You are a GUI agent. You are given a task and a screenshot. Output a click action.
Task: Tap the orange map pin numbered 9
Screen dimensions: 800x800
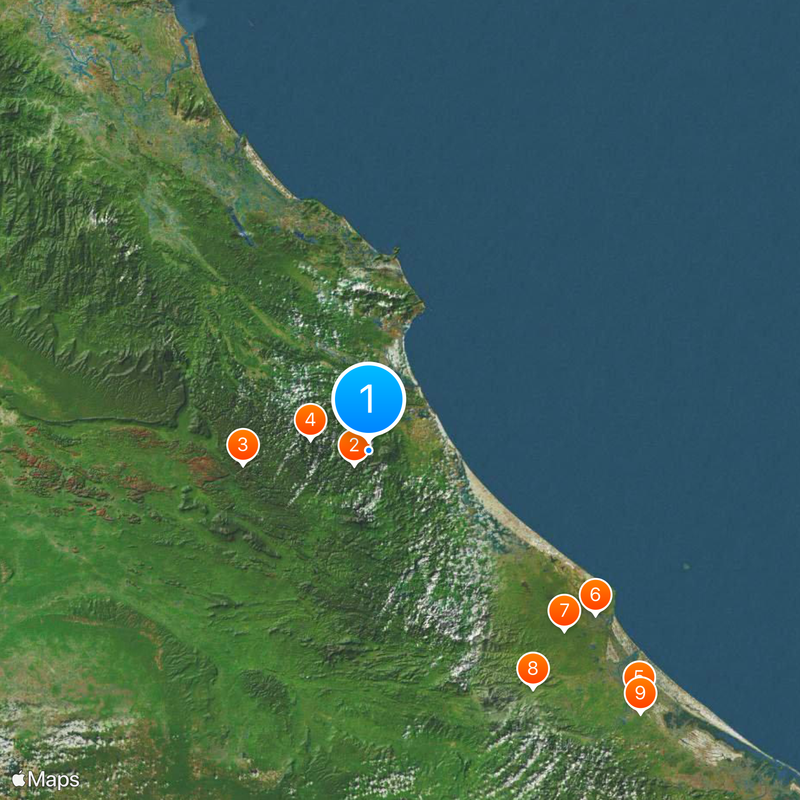641,693
